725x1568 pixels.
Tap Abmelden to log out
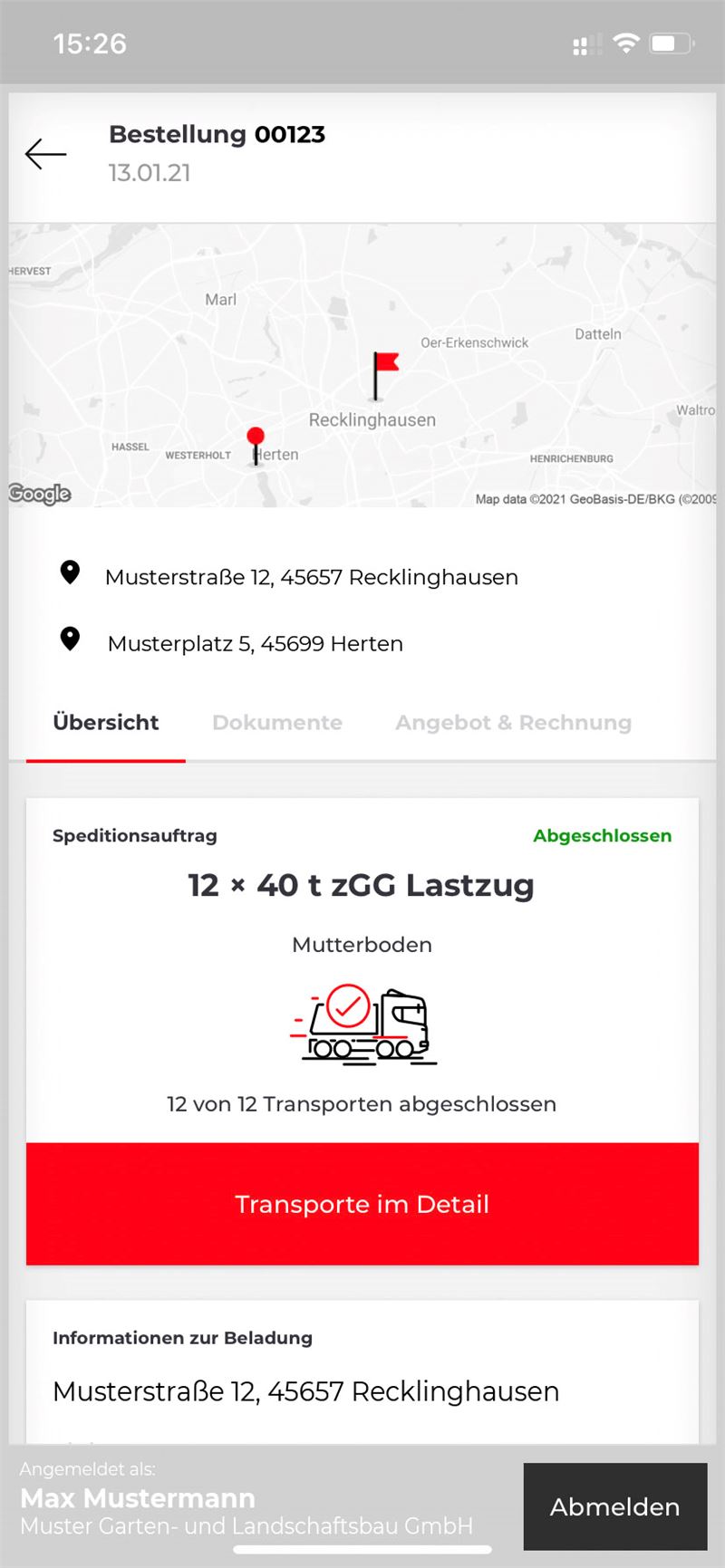(615, 1506)
